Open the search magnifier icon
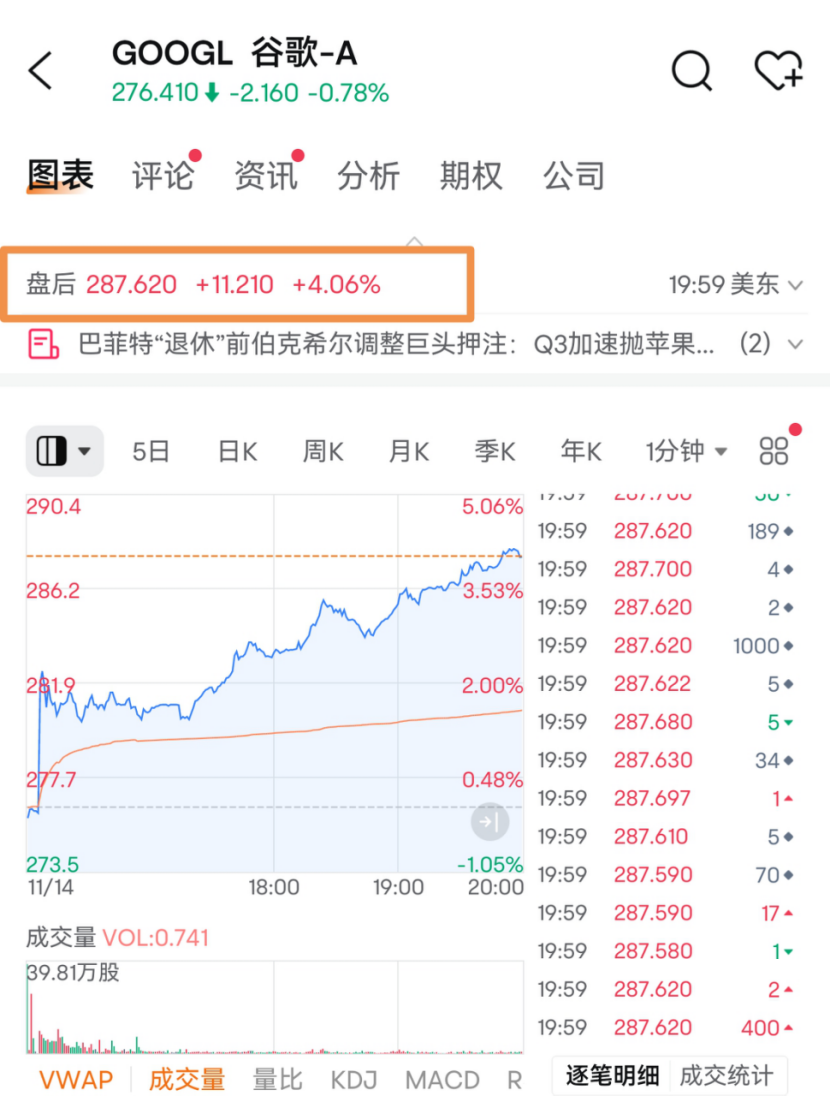The width and height of the screenshot is (831, 1096). point(690,71)
